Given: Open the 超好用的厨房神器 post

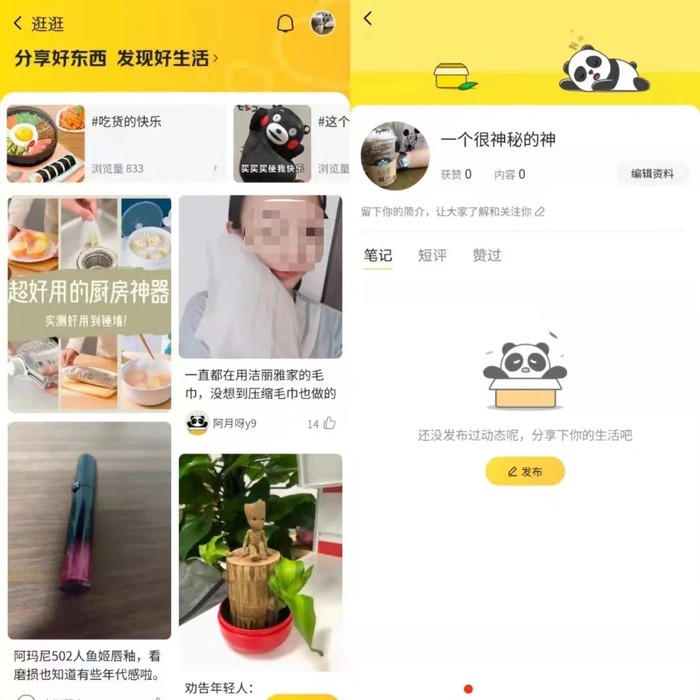Looking at the screenshot, I should point(89,302).
